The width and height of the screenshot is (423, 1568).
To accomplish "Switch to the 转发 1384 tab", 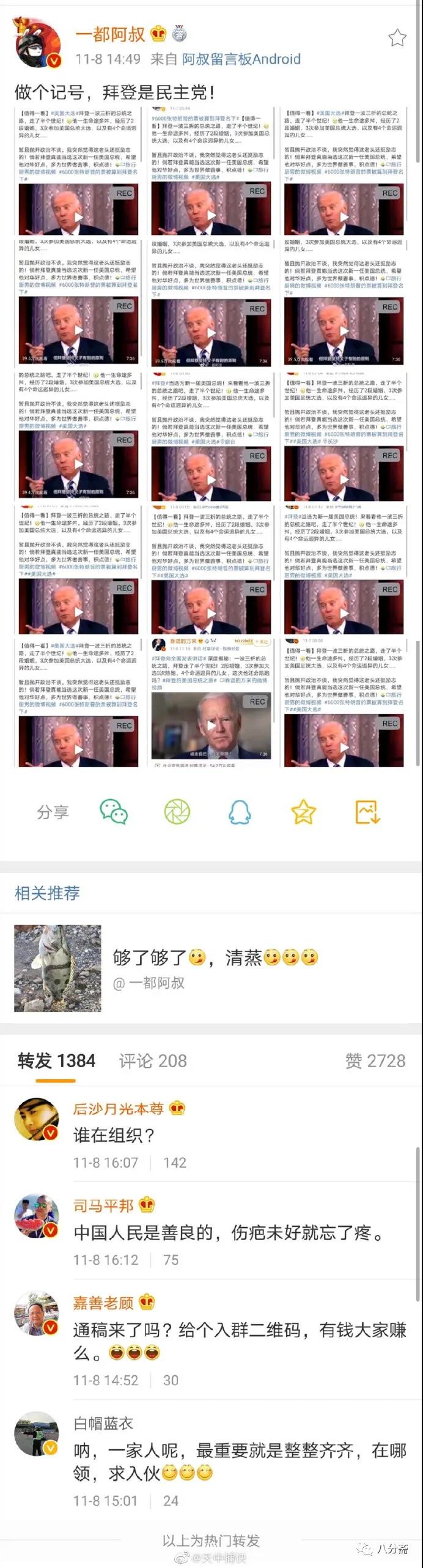I will click(x=56, y=1061).
